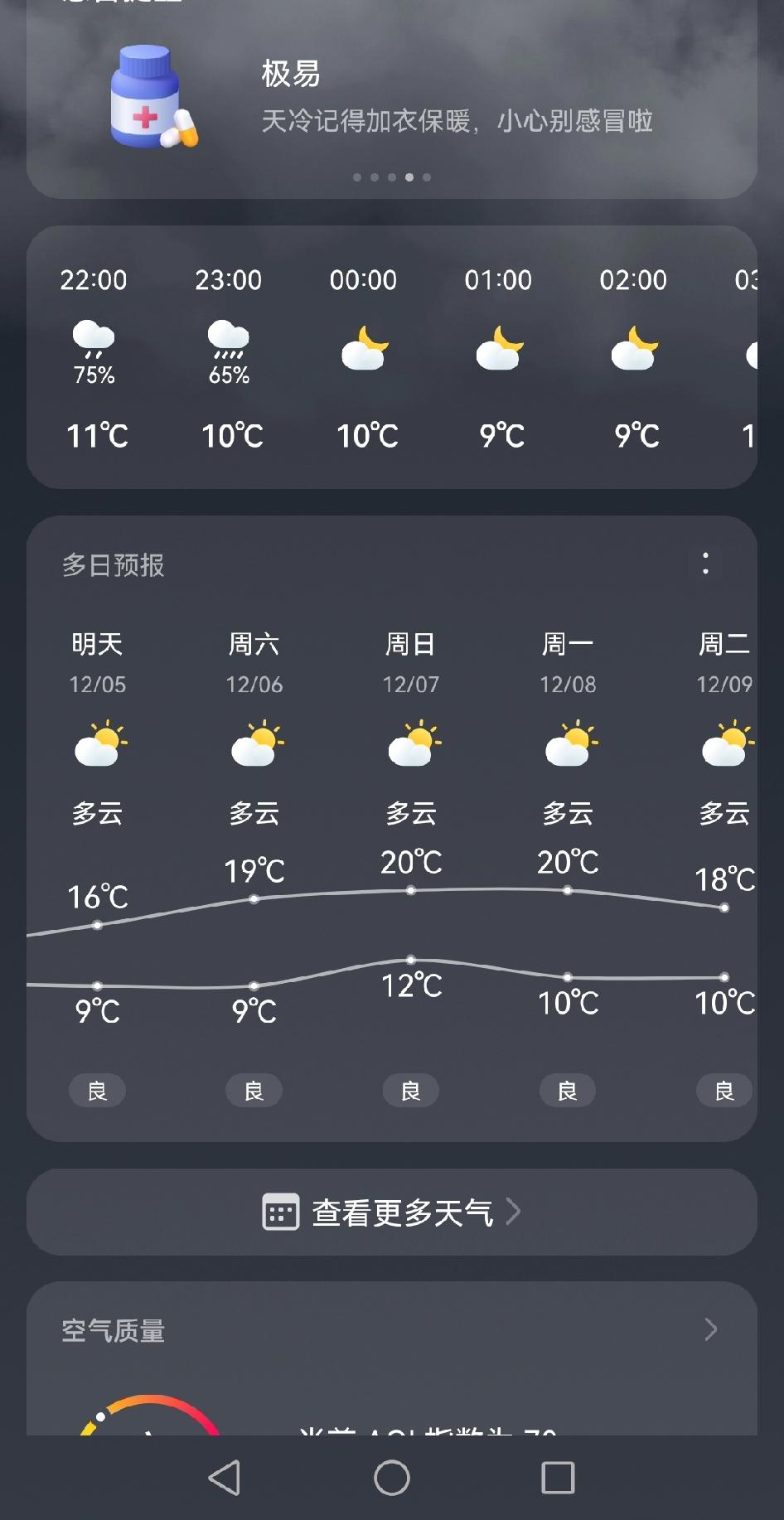Tap the arrow next to 查看更多天气
Viewport: 784px width, 1520px height.
(516, 1212)
